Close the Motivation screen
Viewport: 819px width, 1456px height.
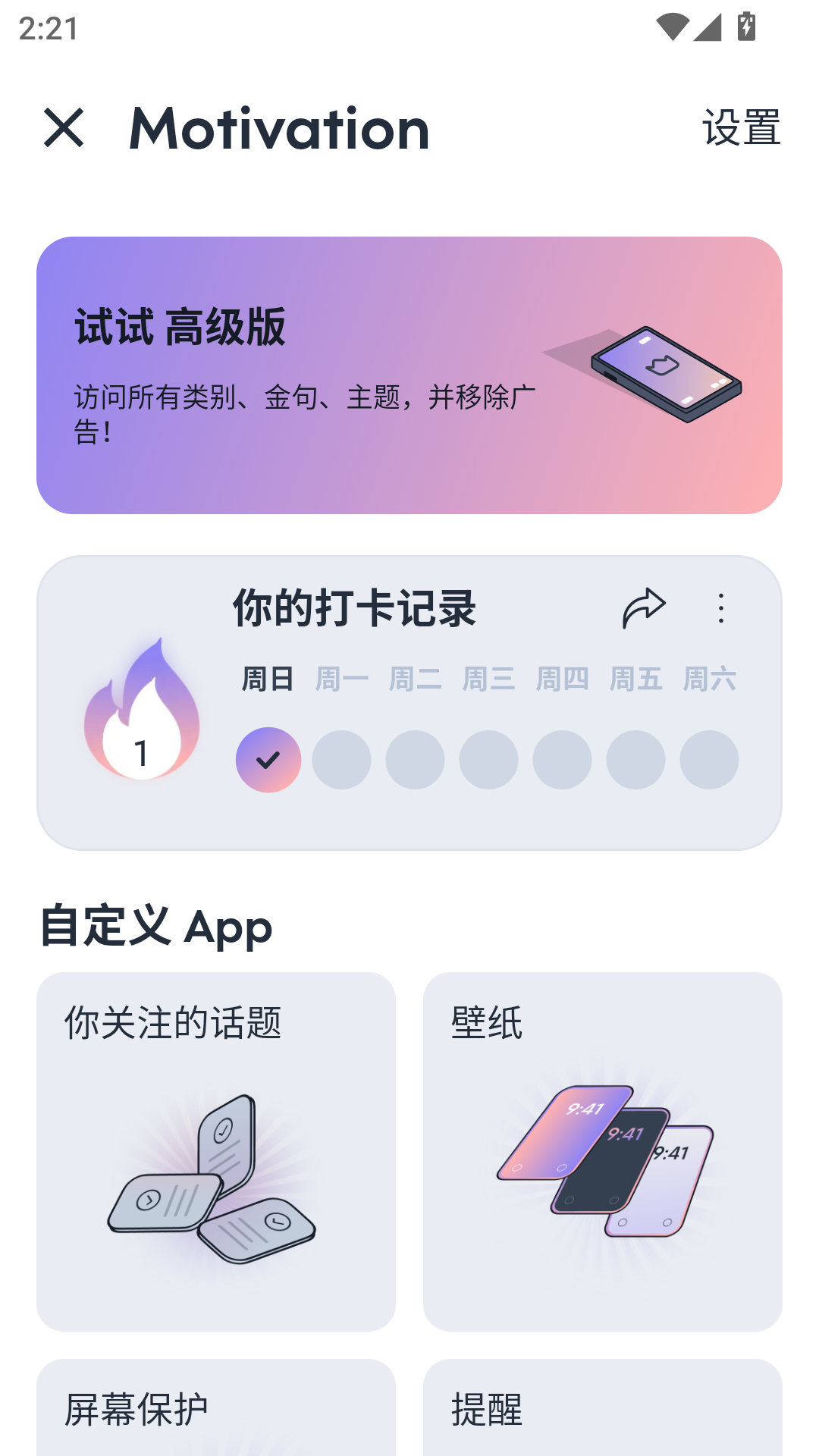tap(64, 127)
